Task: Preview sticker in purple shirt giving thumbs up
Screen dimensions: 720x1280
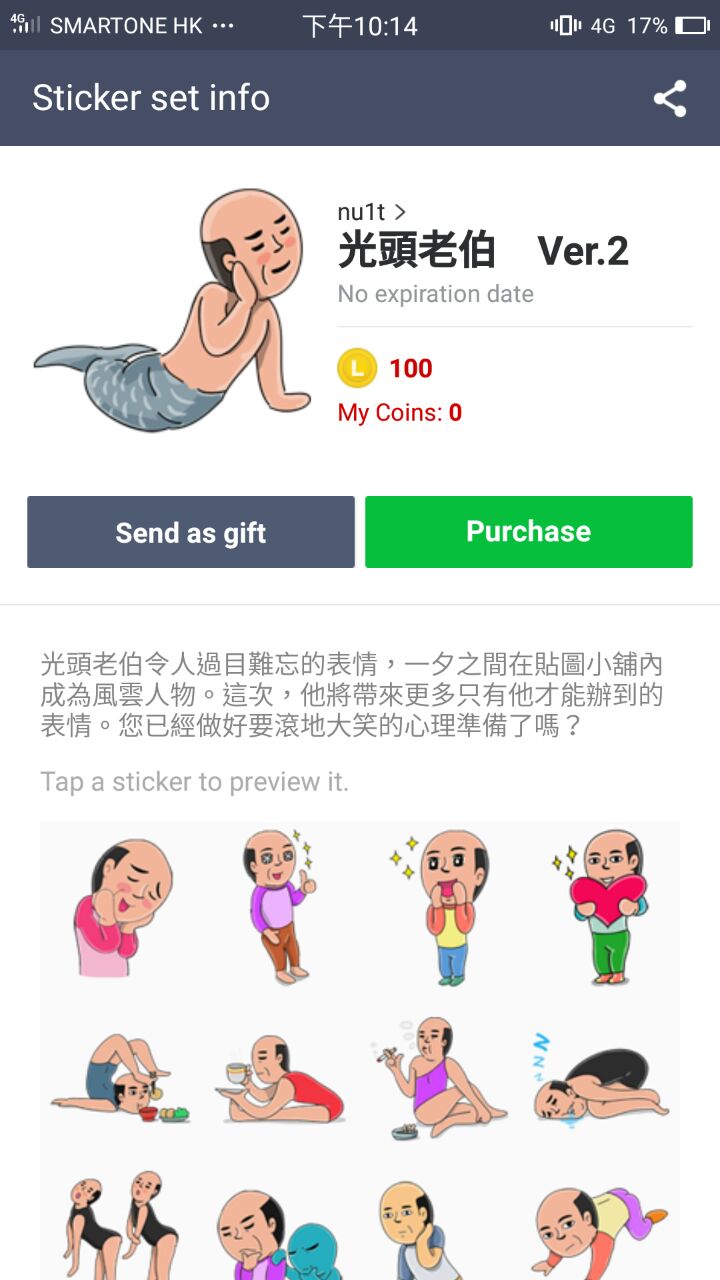Action: (x=278, y=905)
